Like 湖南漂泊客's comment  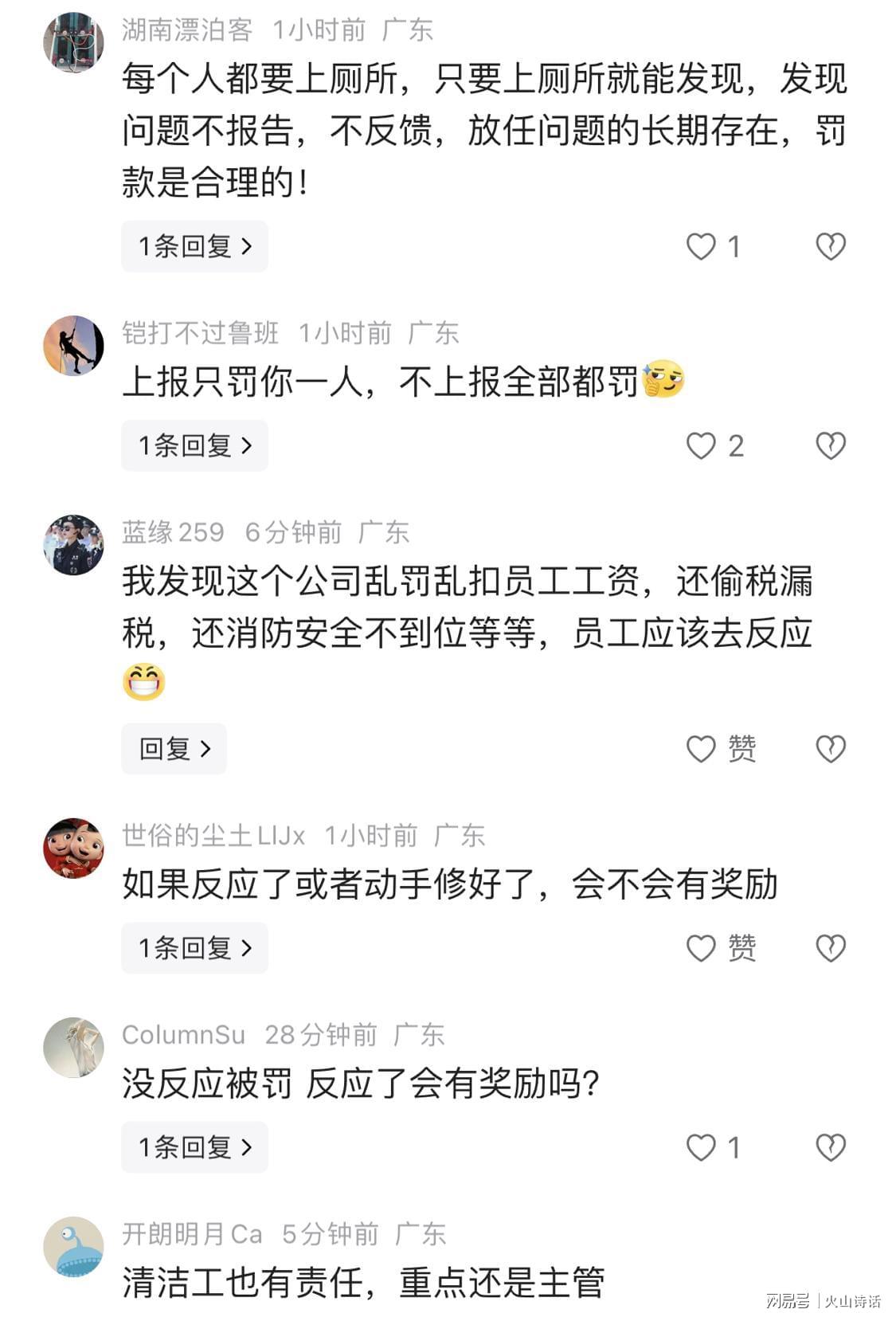click(x=701, y=246)
